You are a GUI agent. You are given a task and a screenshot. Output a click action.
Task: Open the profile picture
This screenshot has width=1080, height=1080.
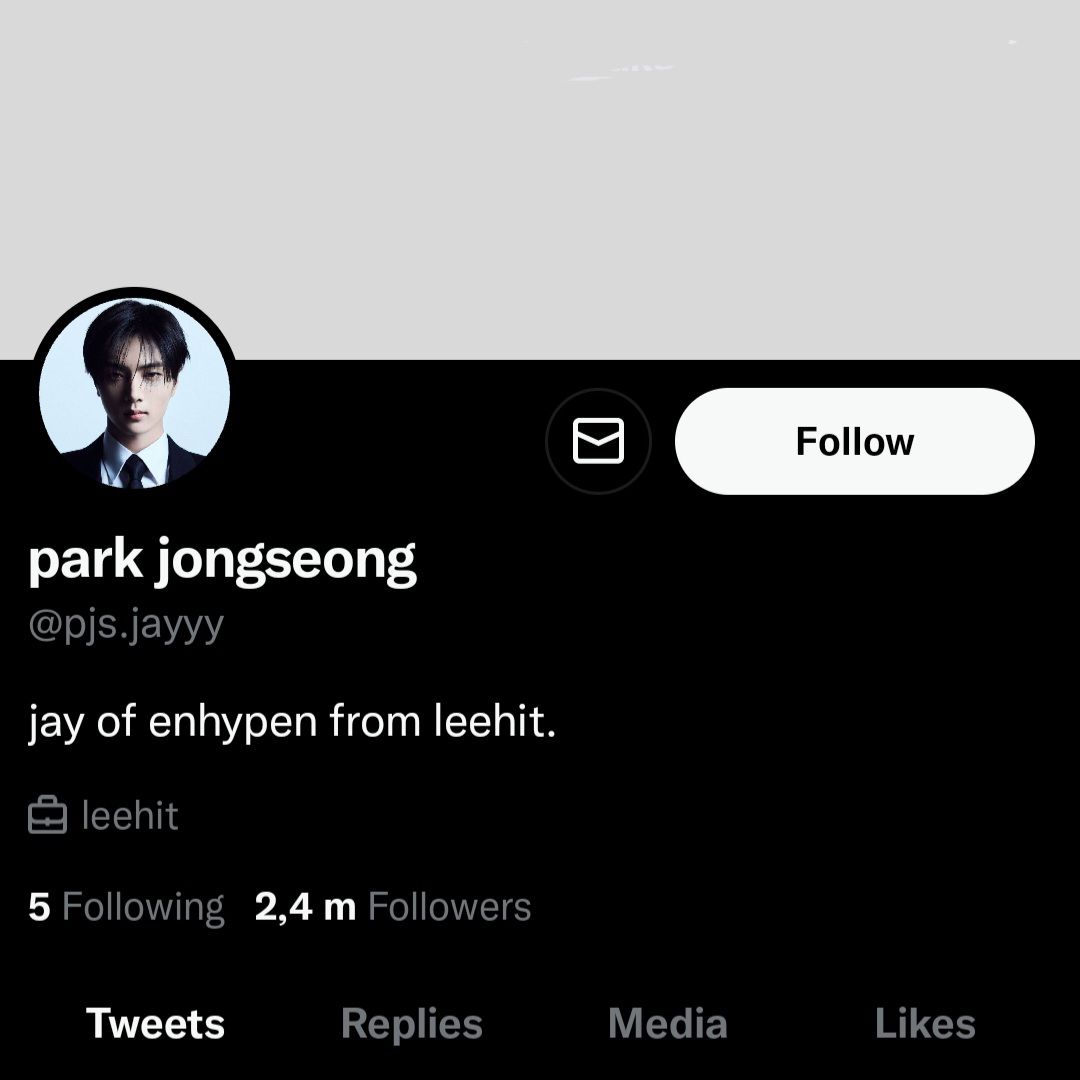[x=134, y=394]
